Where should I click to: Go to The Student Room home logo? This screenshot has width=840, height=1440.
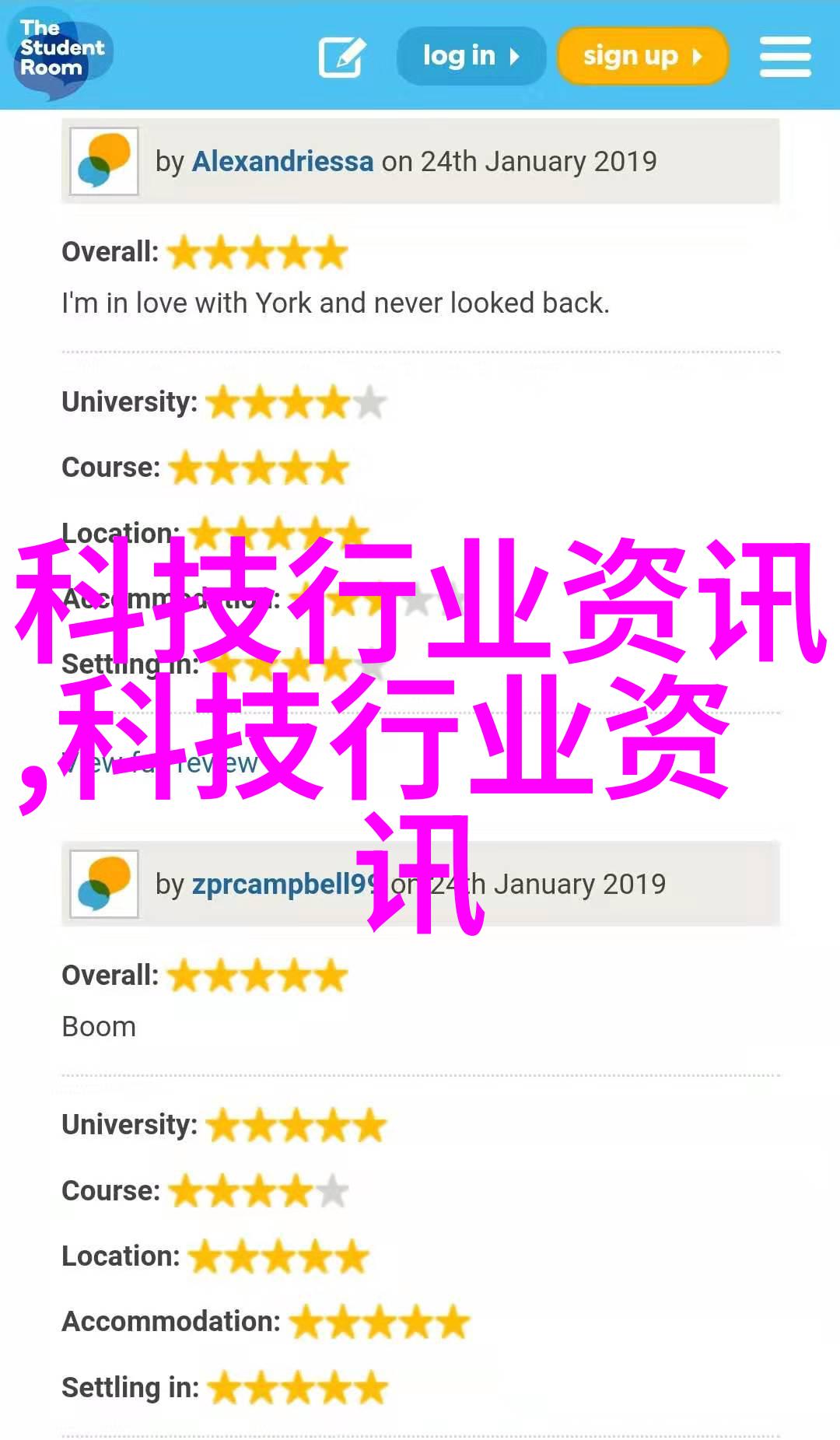point(61,53)
